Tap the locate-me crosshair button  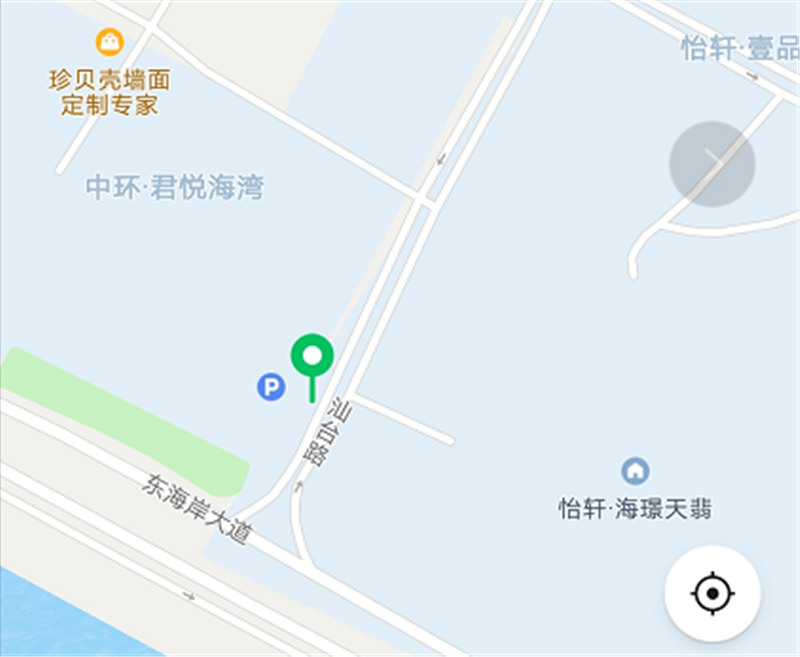click(712, 594)
